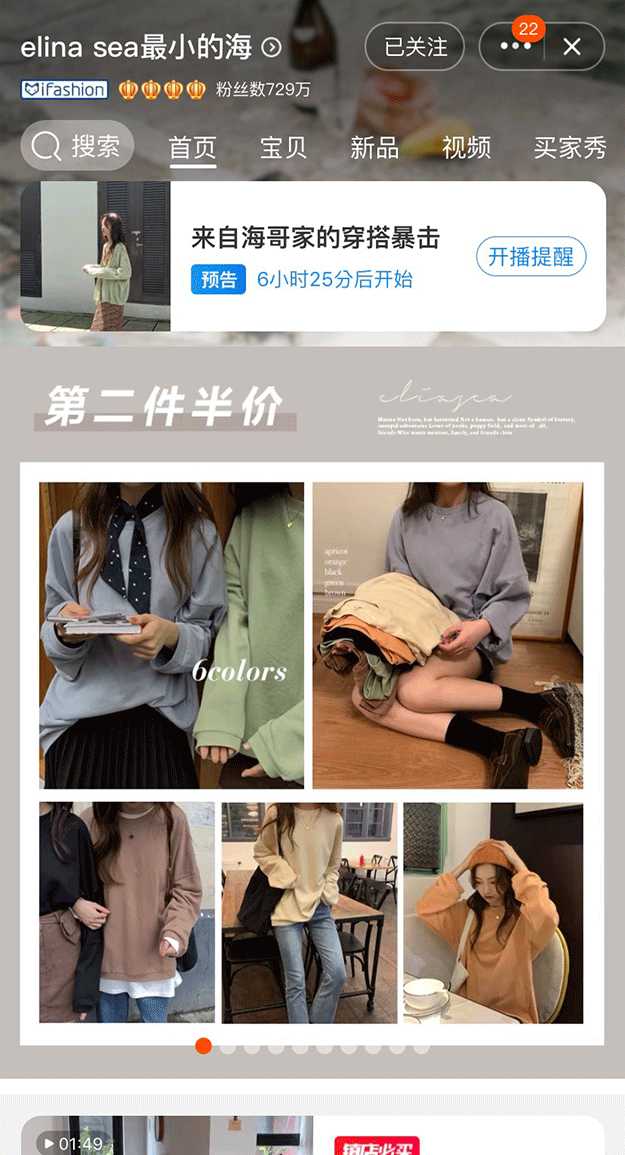This screenshot has height=1155, width=625.
Task: Select the 首页 tab
Action: (192, 148)
